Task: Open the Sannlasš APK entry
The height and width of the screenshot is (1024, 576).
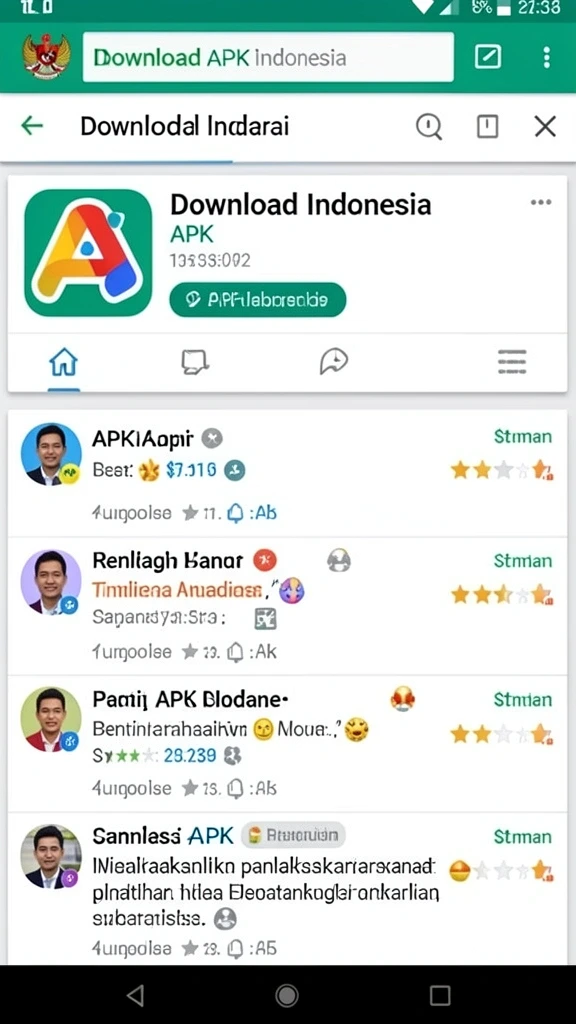Action: pos(287,889)
